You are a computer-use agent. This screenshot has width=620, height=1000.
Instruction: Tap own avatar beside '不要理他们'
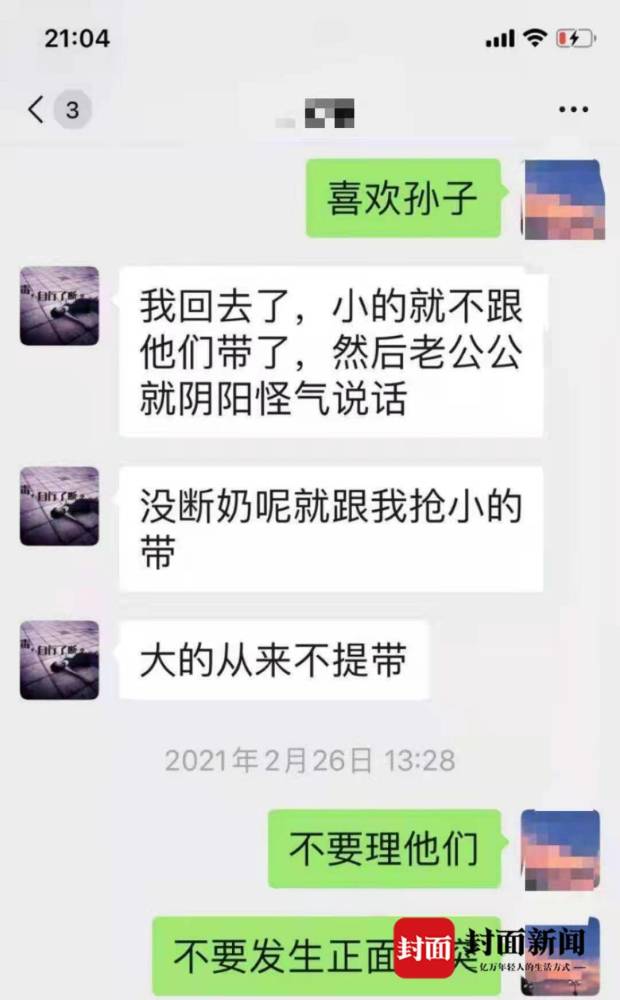(561, 850)
